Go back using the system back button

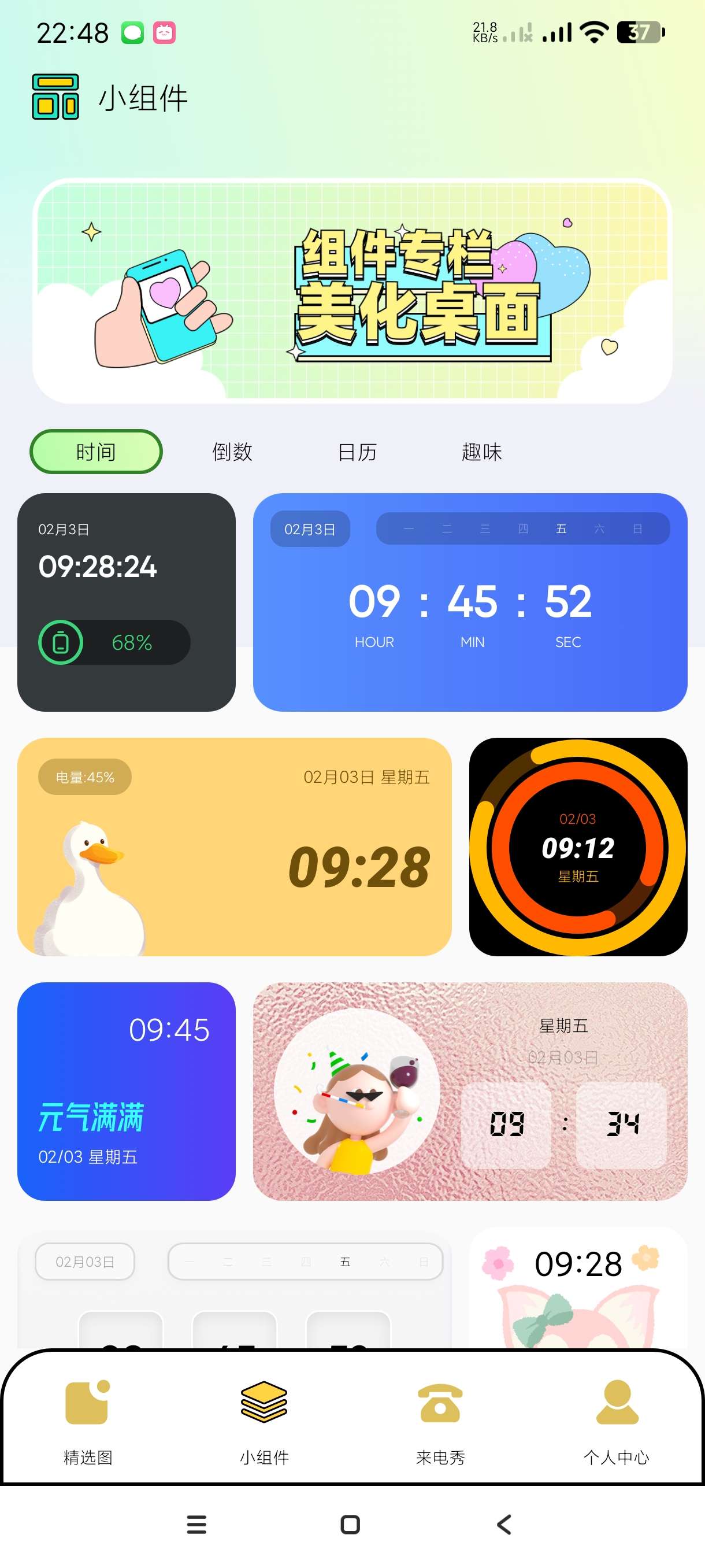point(504,1524)
